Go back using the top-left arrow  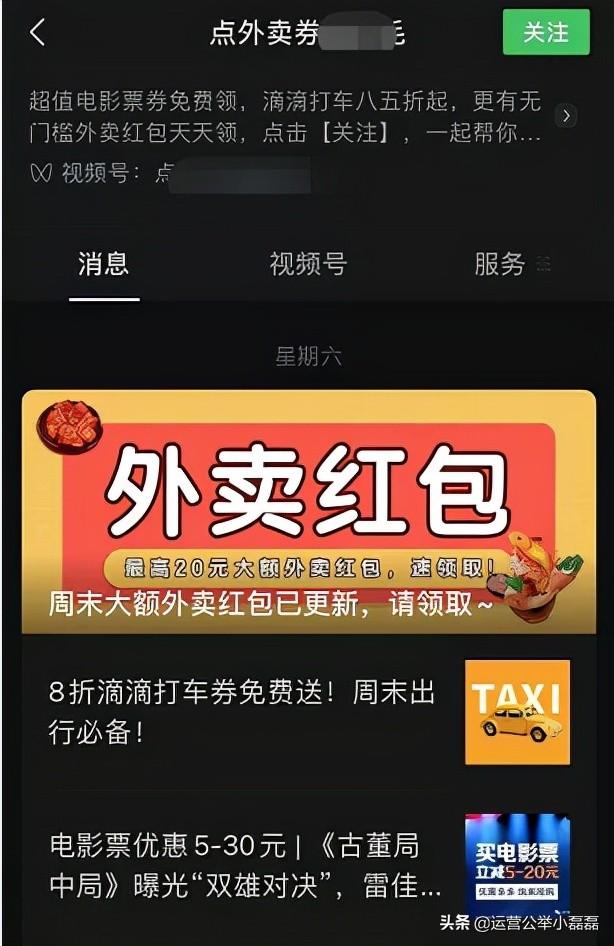click(x=37, y=33)
